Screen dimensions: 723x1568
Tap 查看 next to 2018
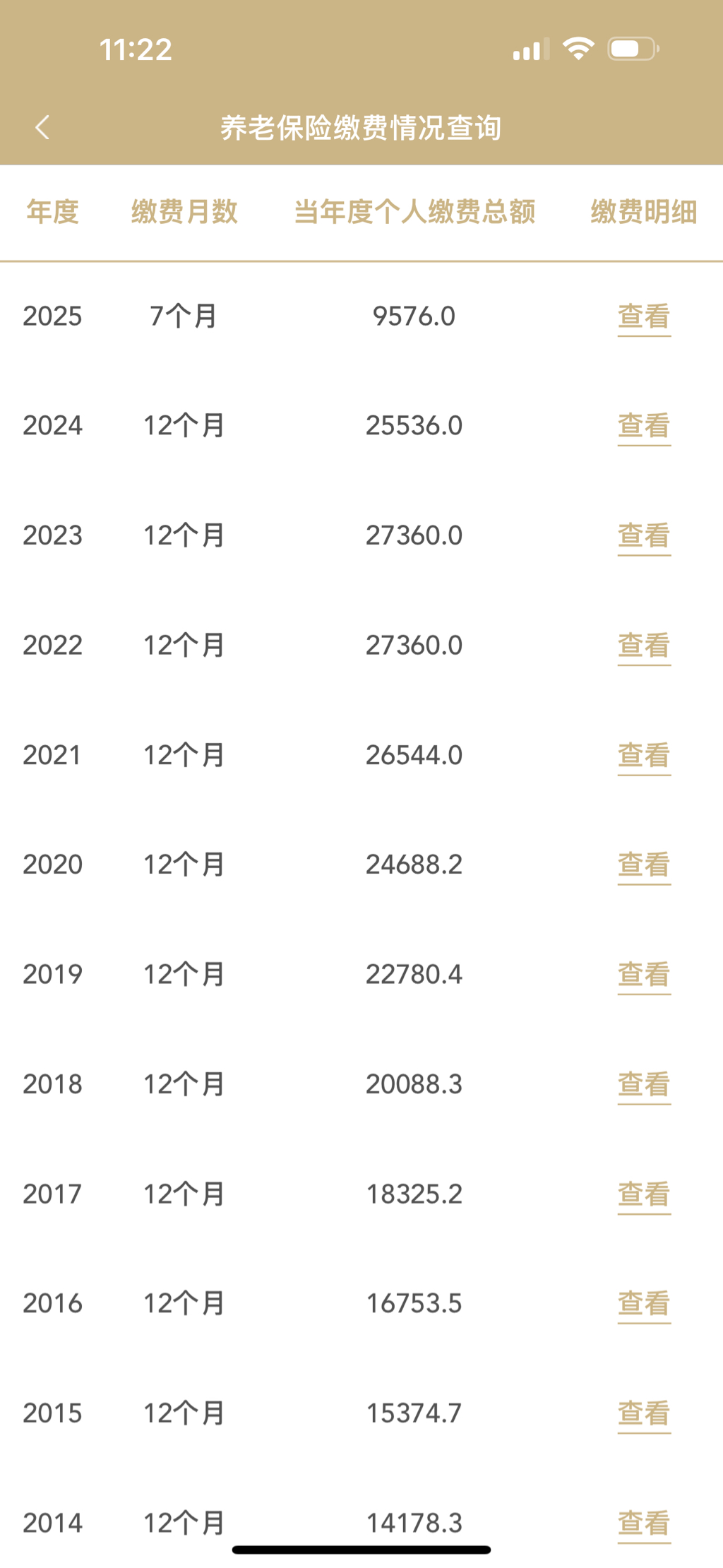click(643, 1084)
